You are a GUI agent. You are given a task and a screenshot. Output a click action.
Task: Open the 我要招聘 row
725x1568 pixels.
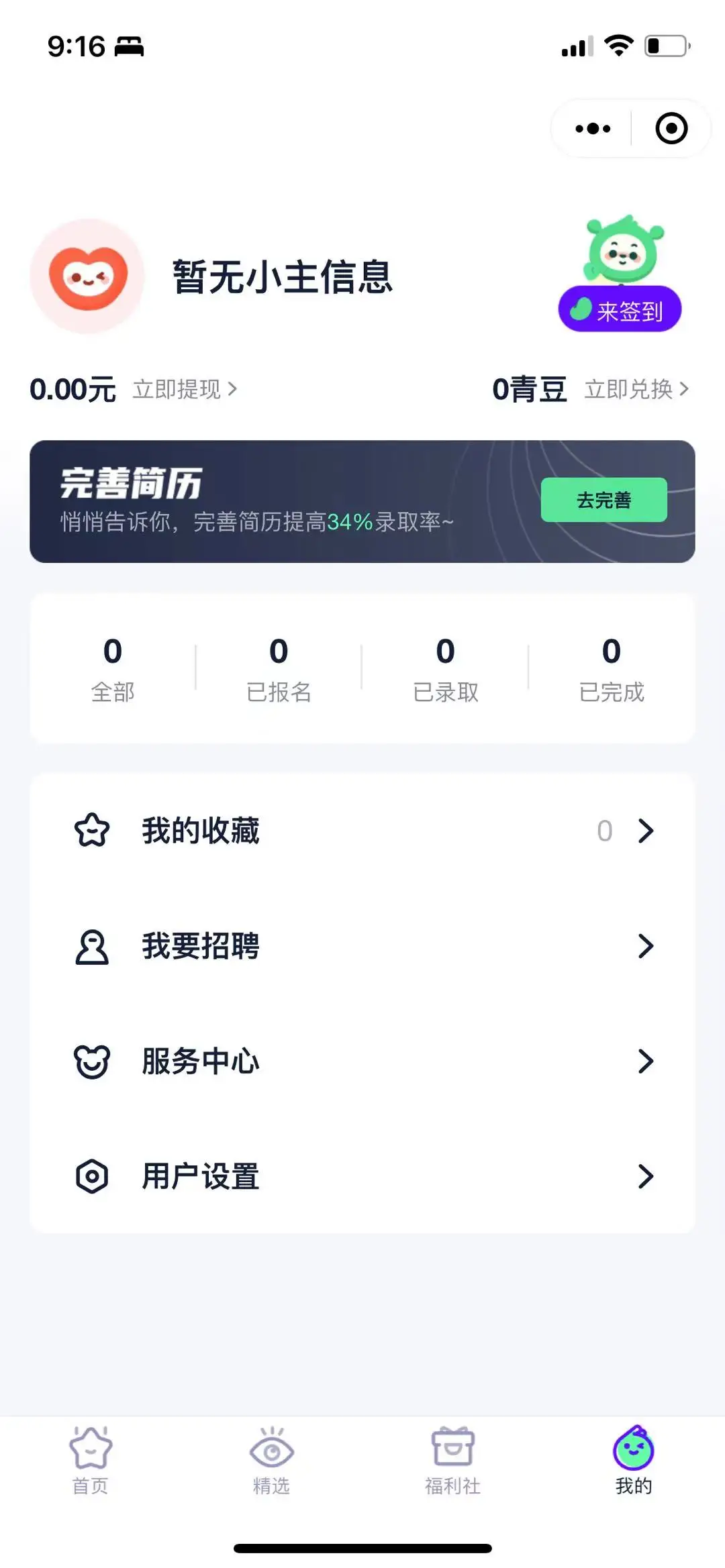point(362,946)
